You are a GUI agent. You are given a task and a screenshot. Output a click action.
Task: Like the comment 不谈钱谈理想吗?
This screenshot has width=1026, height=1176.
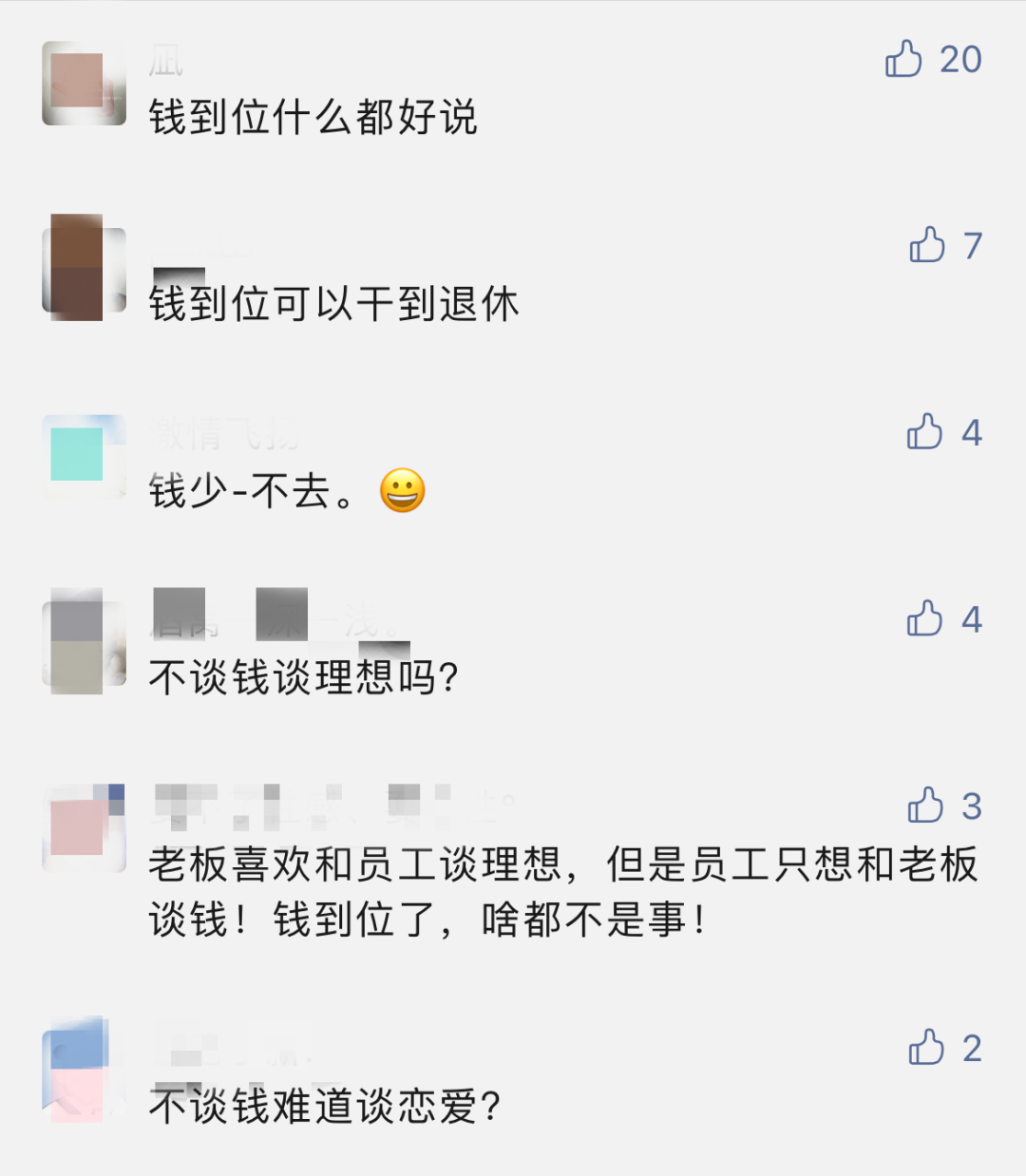click(x=924, y=618)
